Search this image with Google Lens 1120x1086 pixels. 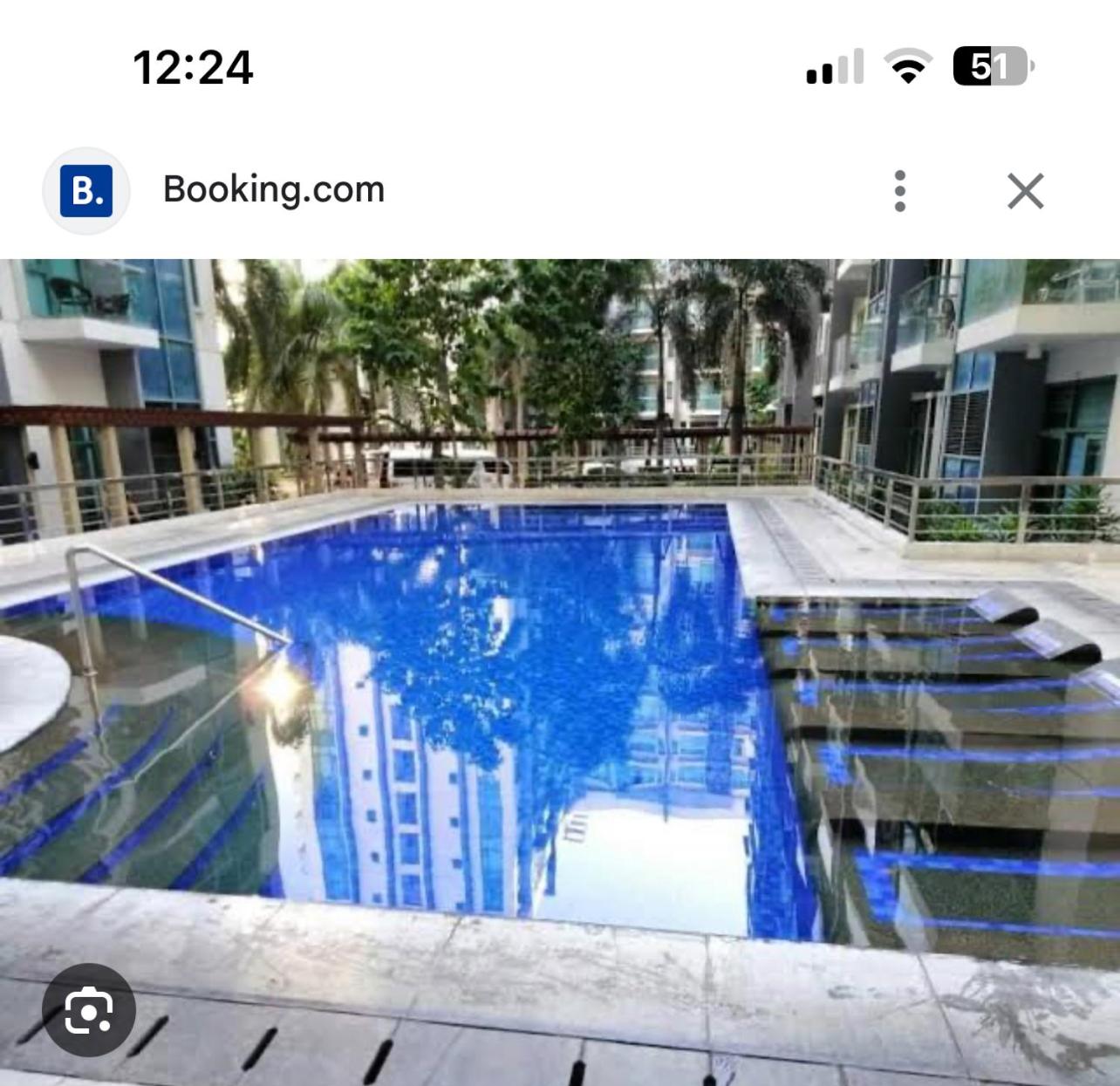tap(89, 1010)
